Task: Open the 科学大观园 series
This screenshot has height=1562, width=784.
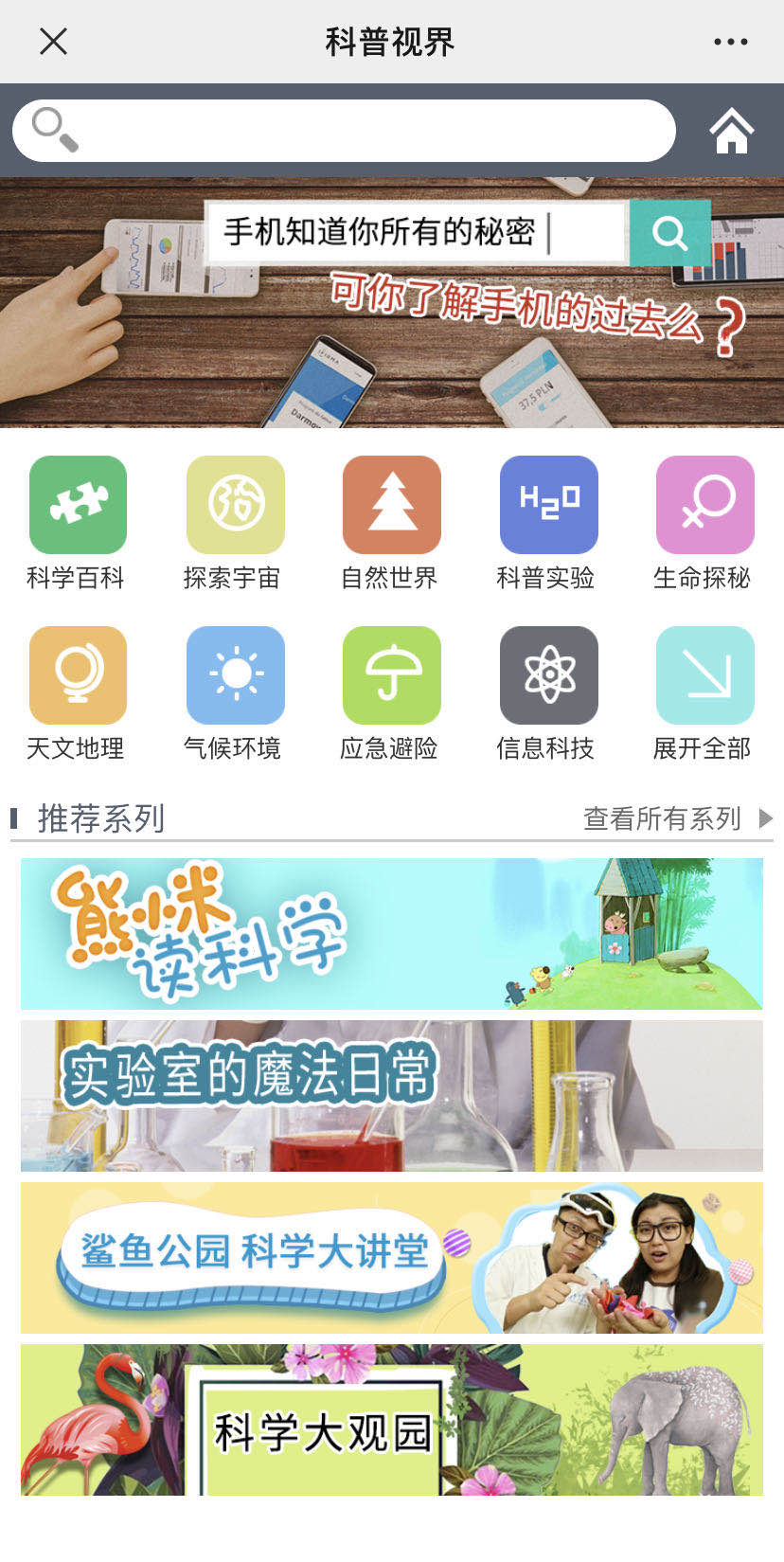Action: click(x=392, y=1420)
